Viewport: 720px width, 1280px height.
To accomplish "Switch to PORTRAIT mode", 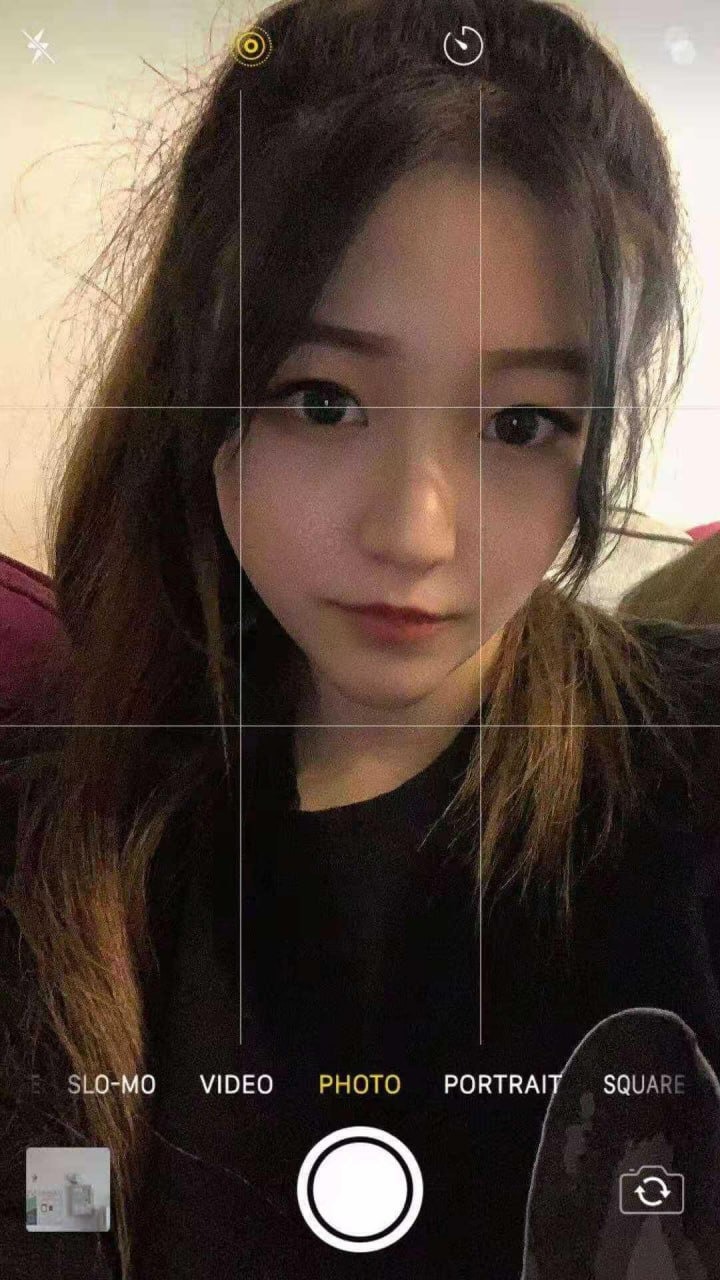I will pos(502,1084).
